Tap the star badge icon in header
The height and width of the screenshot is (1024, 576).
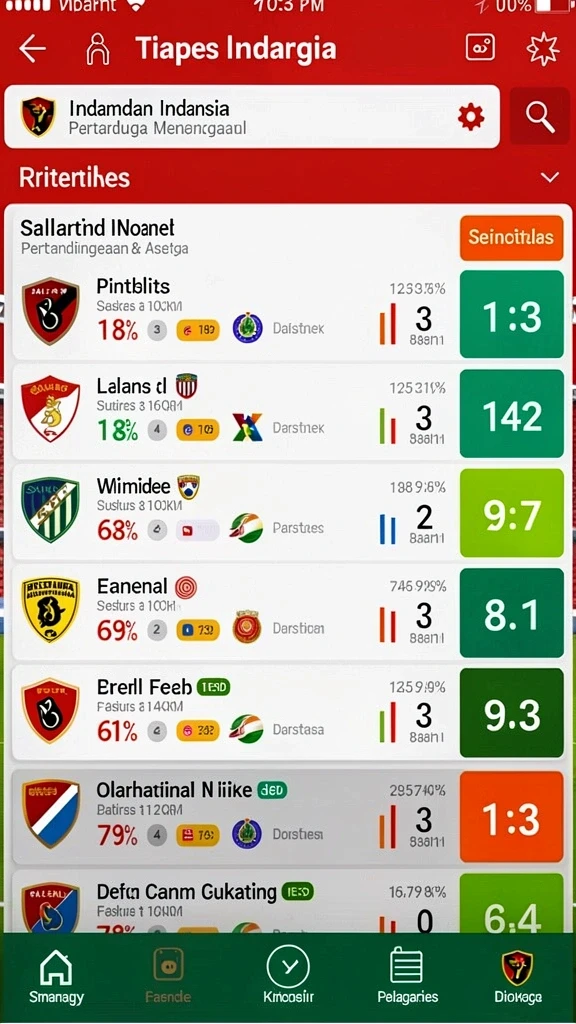click(x=543, y=48)
